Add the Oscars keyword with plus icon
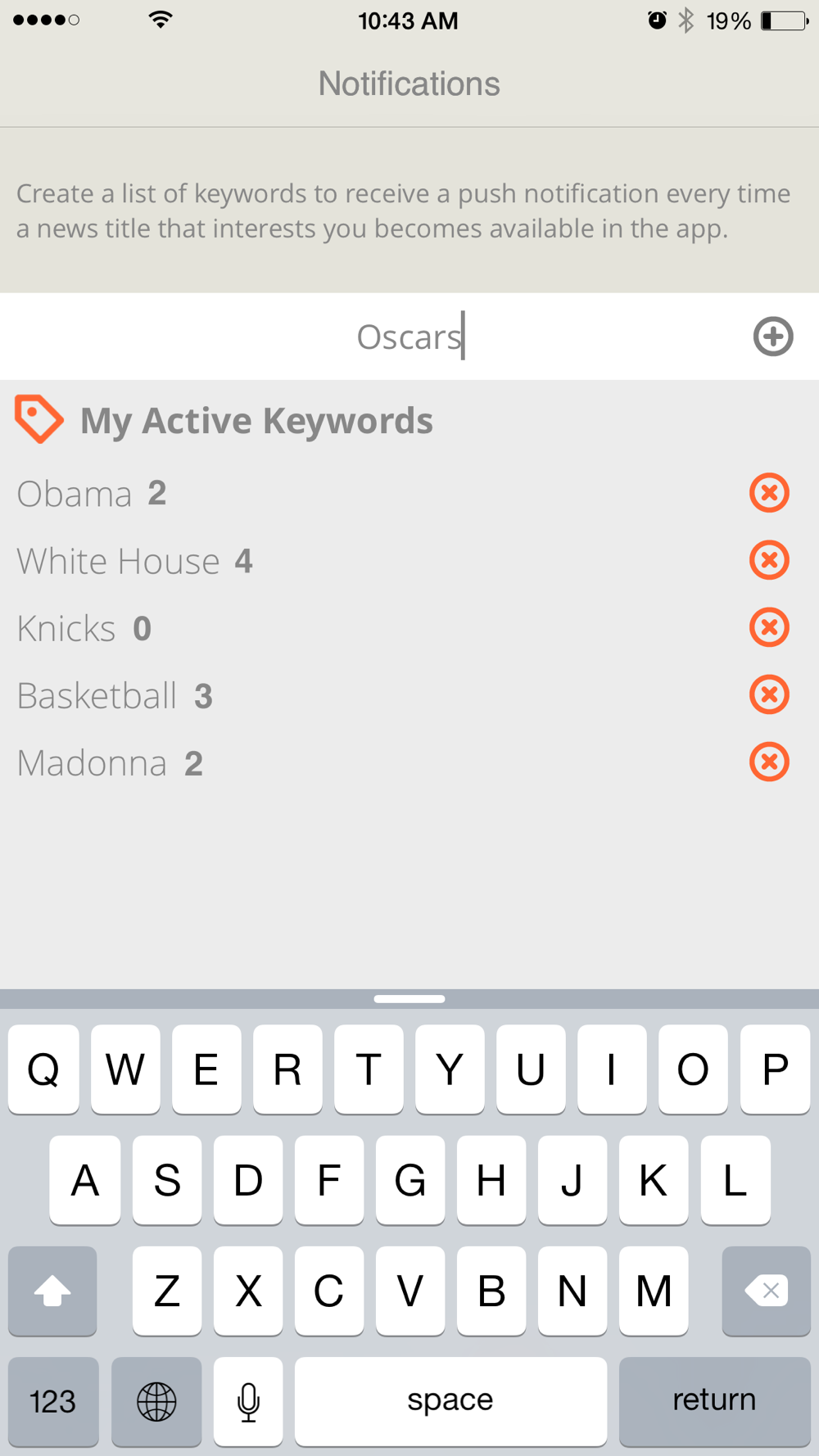 point(772,337)
